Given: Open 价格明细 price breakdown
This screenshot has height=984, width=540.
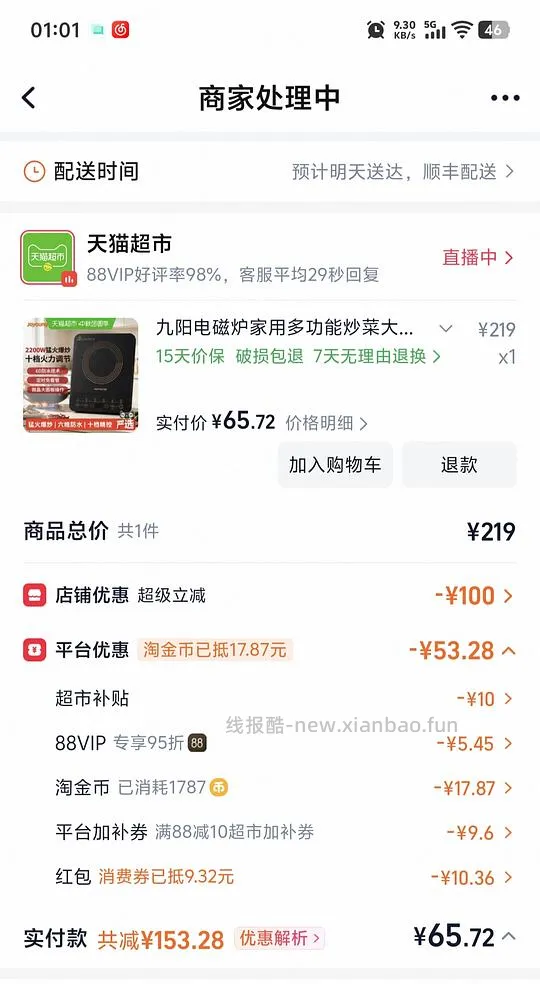Looking at the screenshot, I should [x=327, y=422].
